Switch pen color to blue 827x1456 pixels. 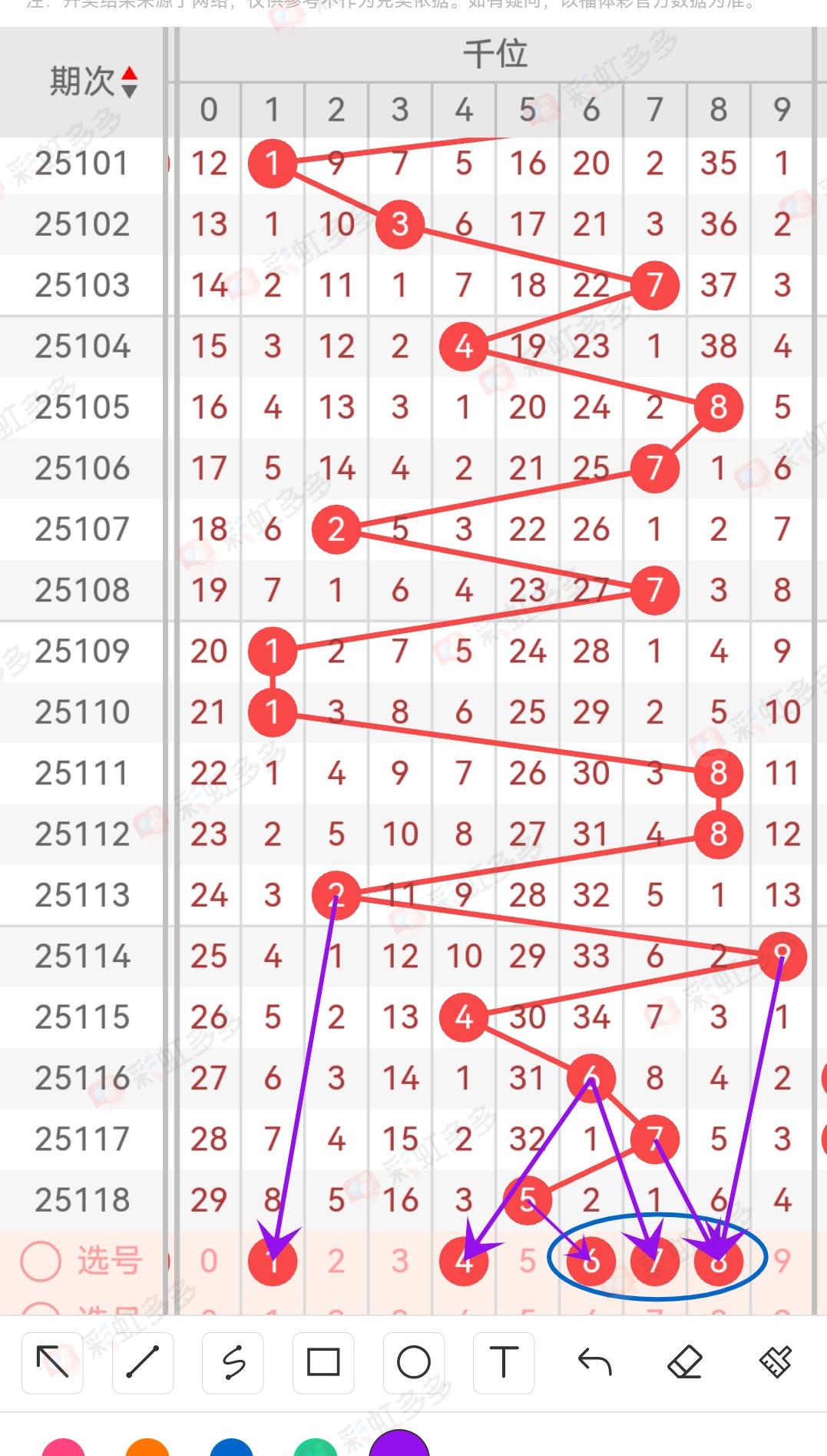click(231, 1448)
